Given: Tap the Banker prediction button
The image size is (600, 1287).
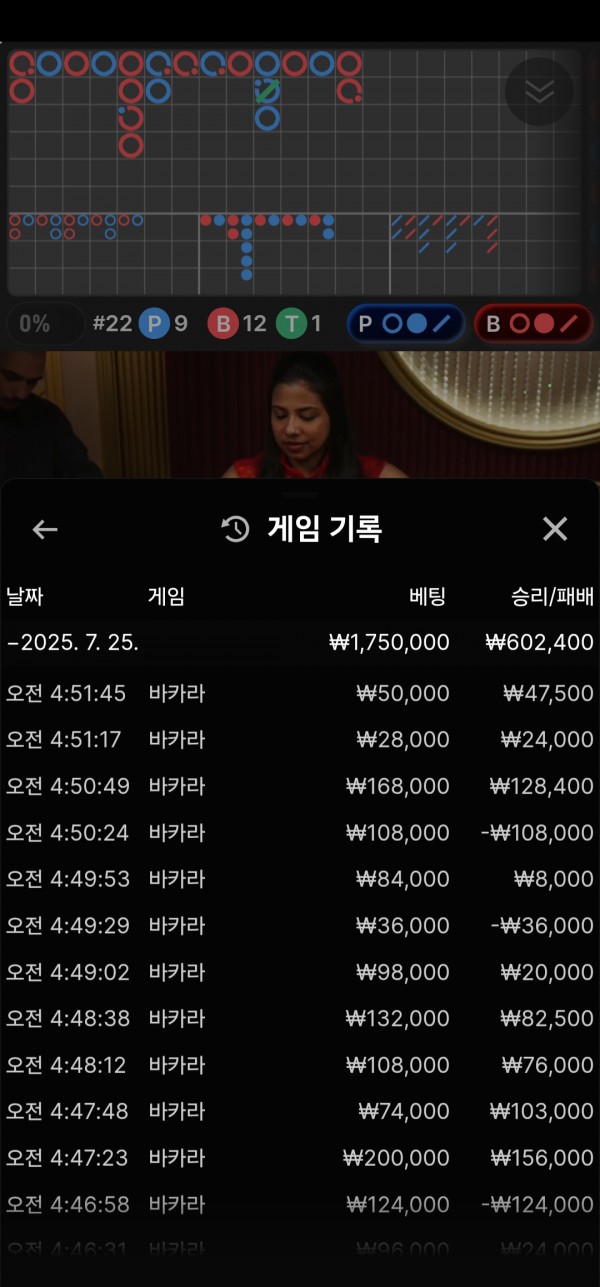Looking at the screenshot, I should click(x=533, y=324).
